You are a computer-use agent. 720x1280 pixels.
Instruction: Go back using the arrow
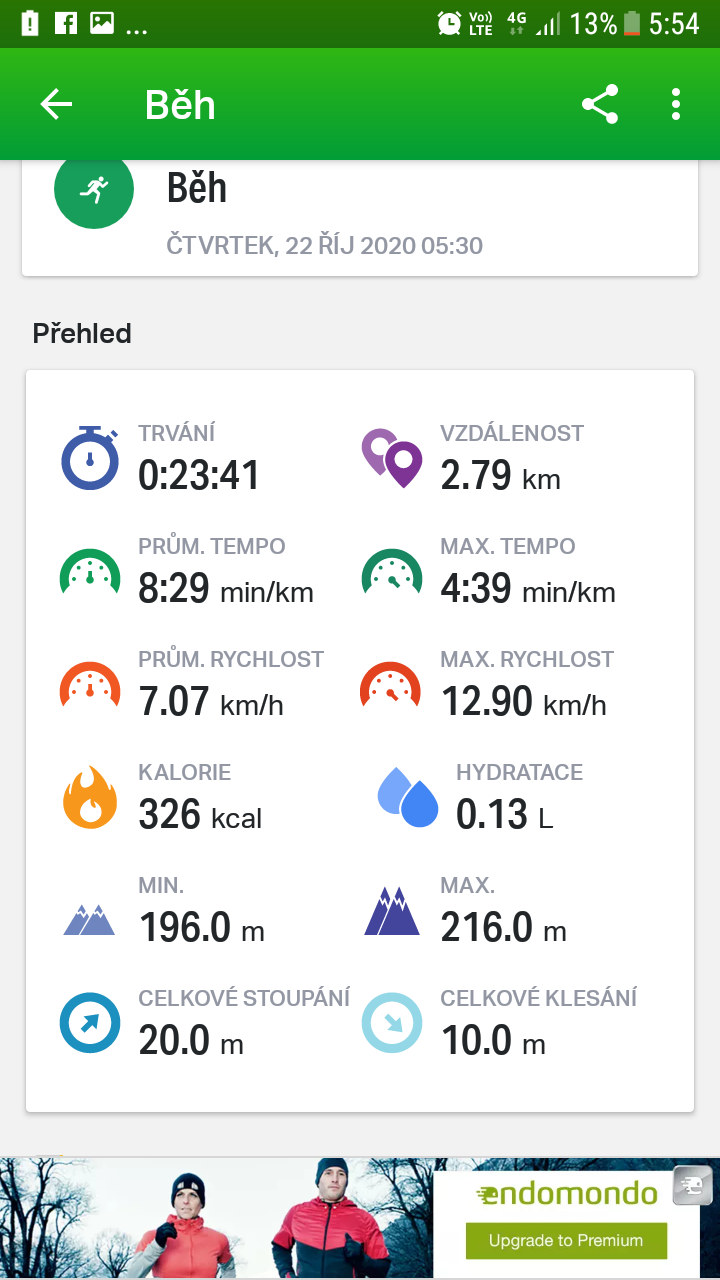pyautogui.click(x=56, y=104)
